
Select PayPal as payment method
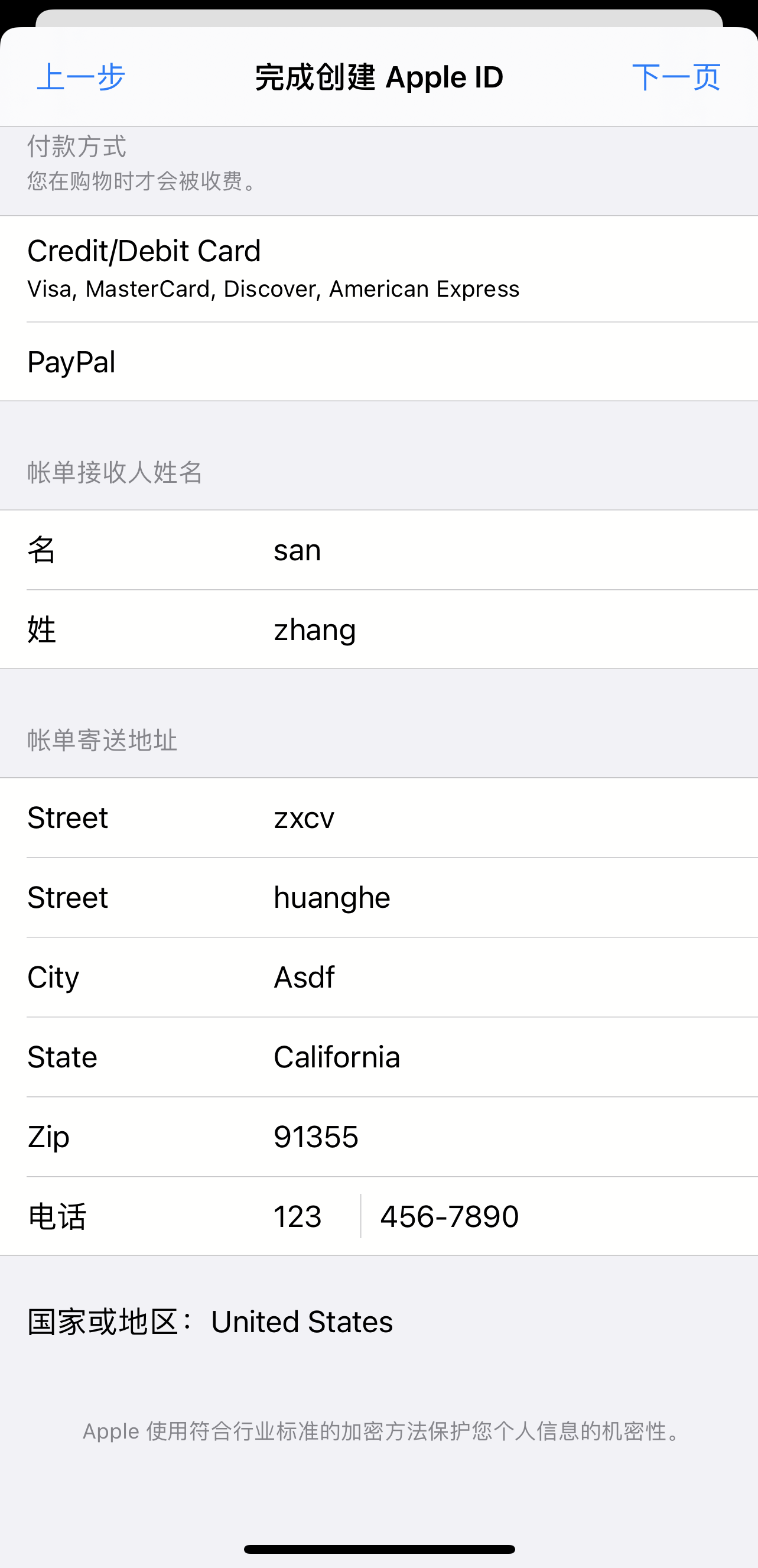click(71, 363)
